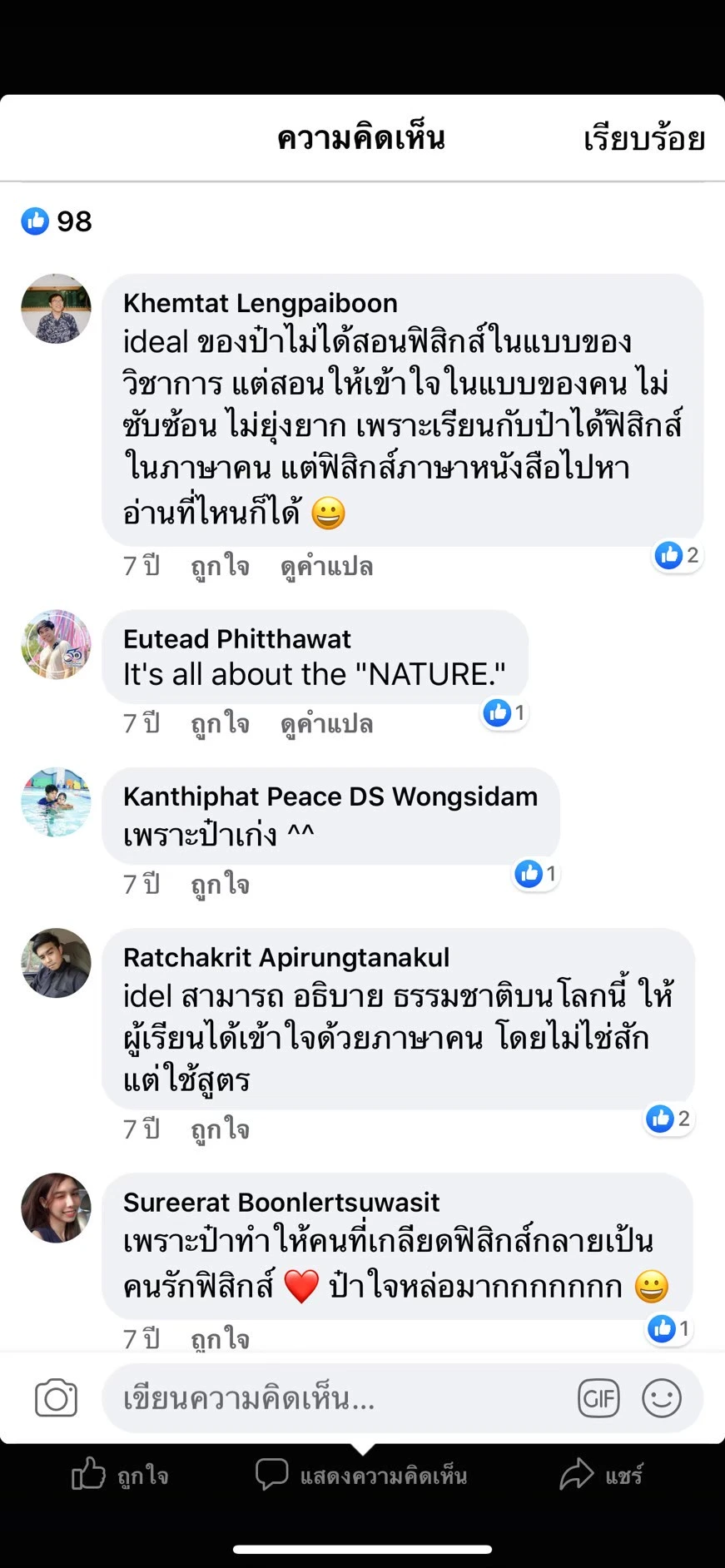Viewport: 725px width, 1568px height.
Task: Open Sureerat Boonlertsuwasit's profile picture
Action: click(56, 1208)
